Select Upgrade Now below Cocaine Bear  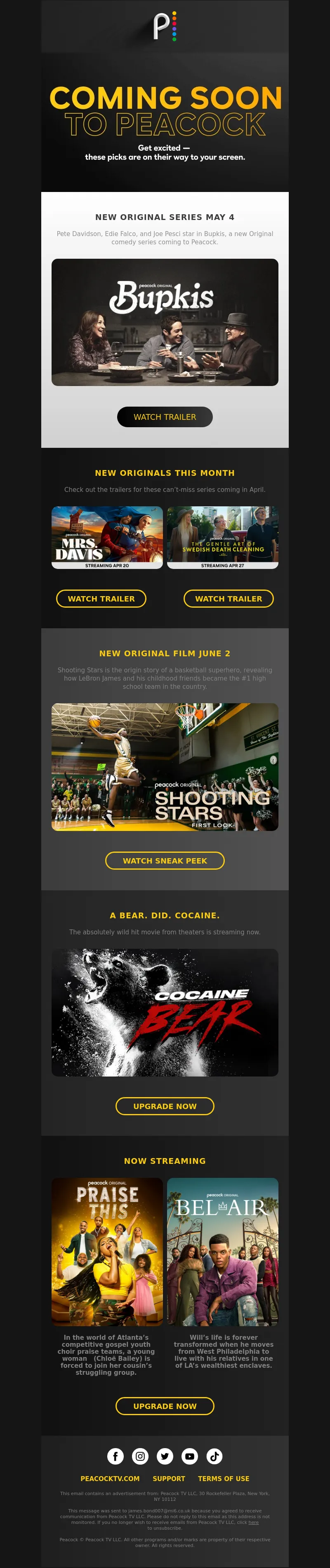point(165,1106)
